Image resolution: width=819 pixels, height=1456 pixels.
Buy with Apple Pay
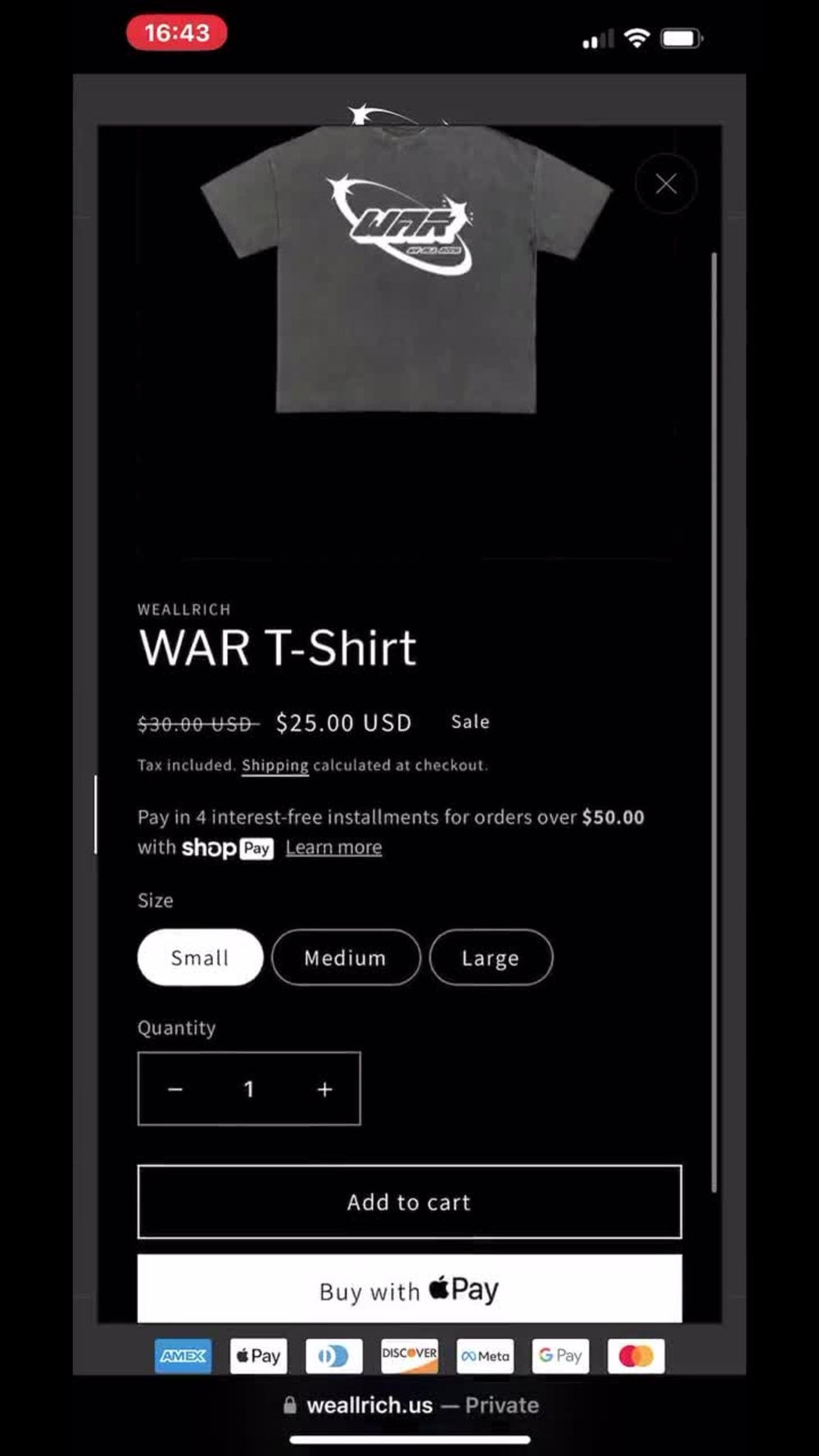coord(409,1289)
